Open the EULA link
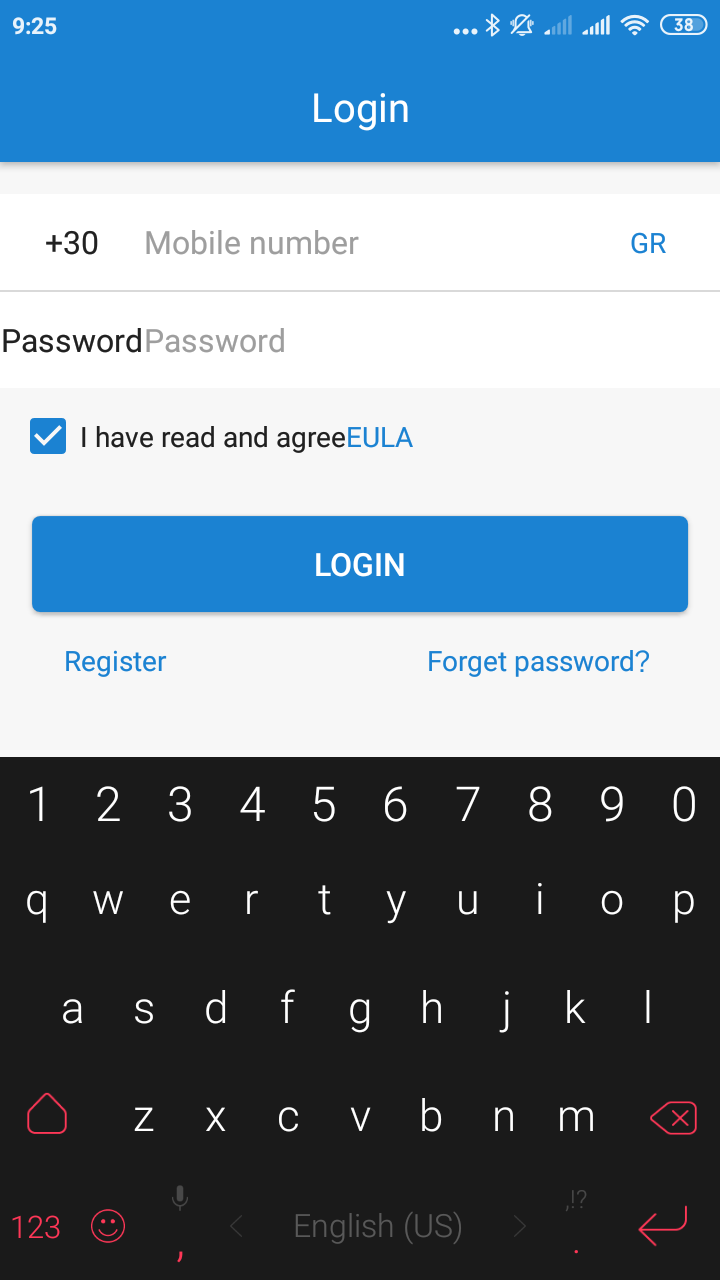This screenshot has width=720, height=1280. tap(379, 438)
